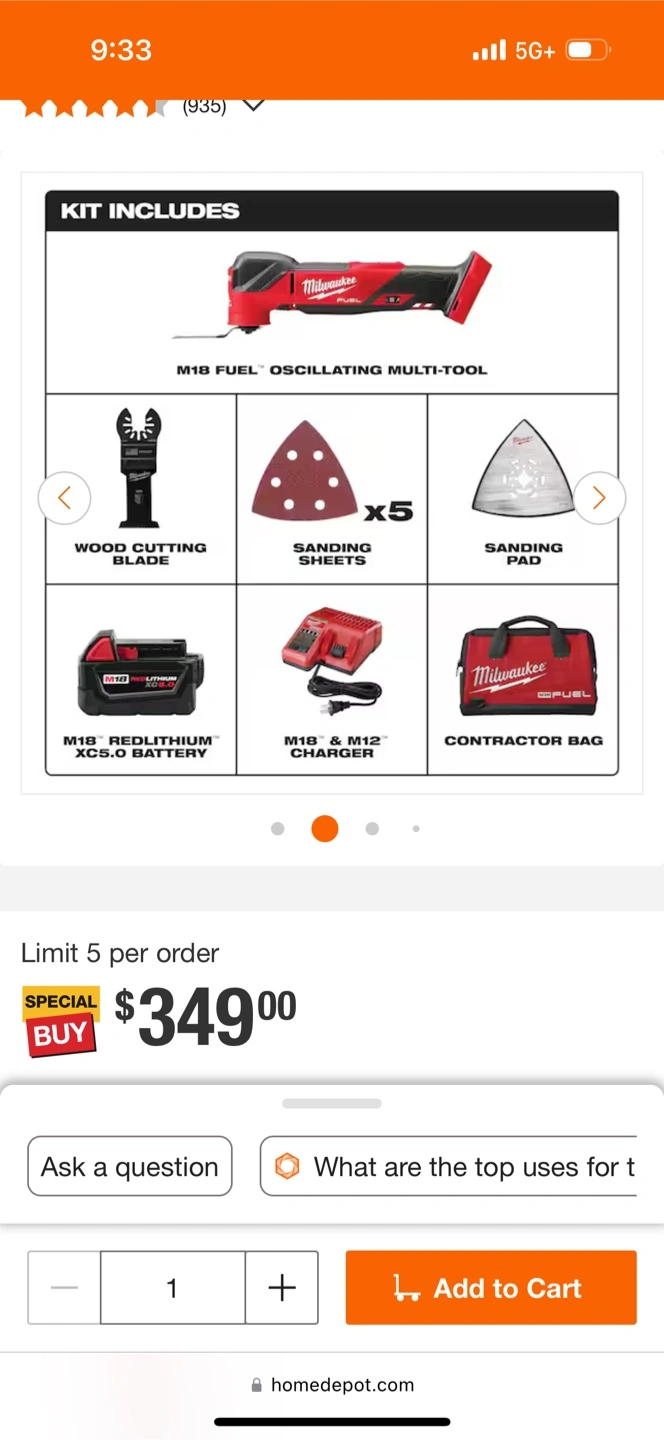Decrease the quantity with minus button
Viewport: 664px width, 1440px height.
pos(64,1288)
